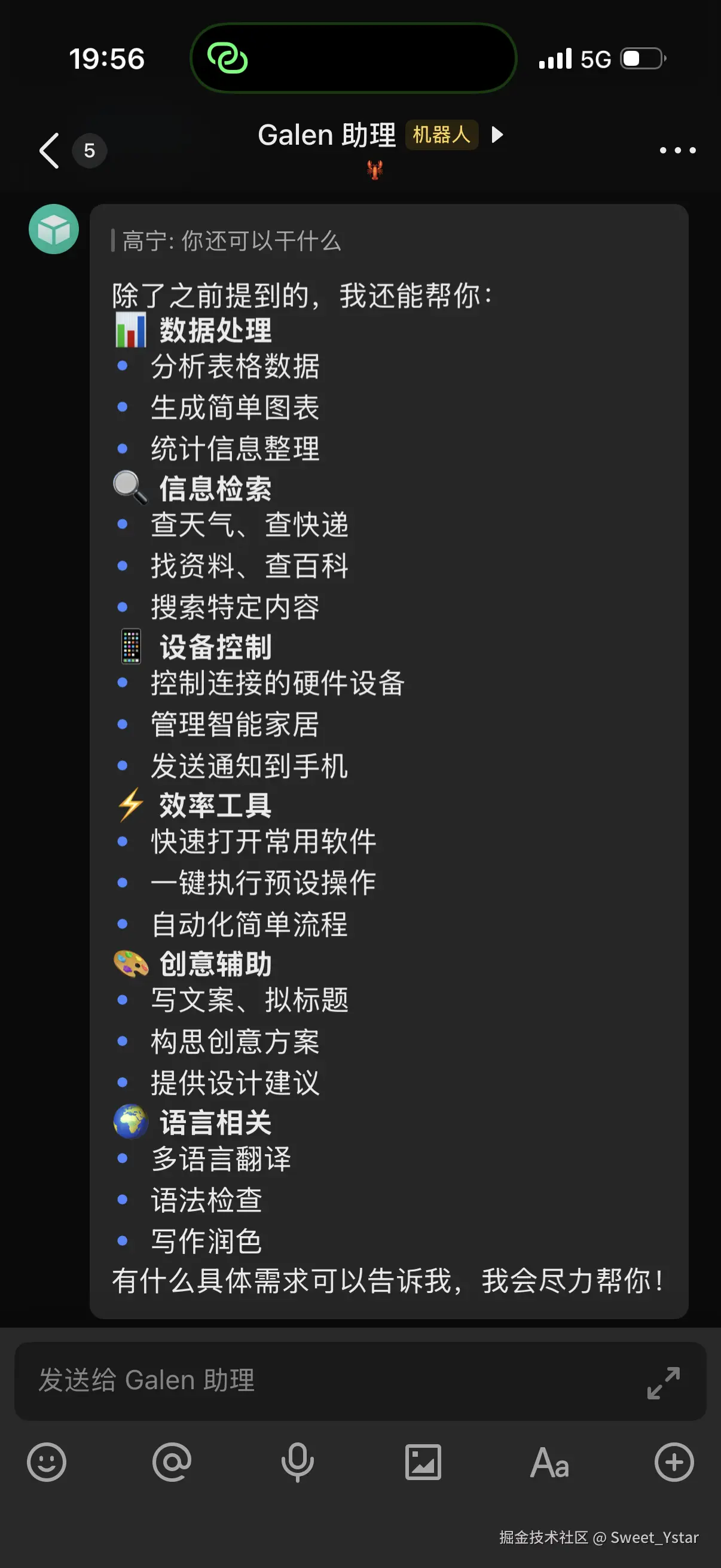
Task: Tap the arrow next to 机器人 tag
Action: point(496,135)
